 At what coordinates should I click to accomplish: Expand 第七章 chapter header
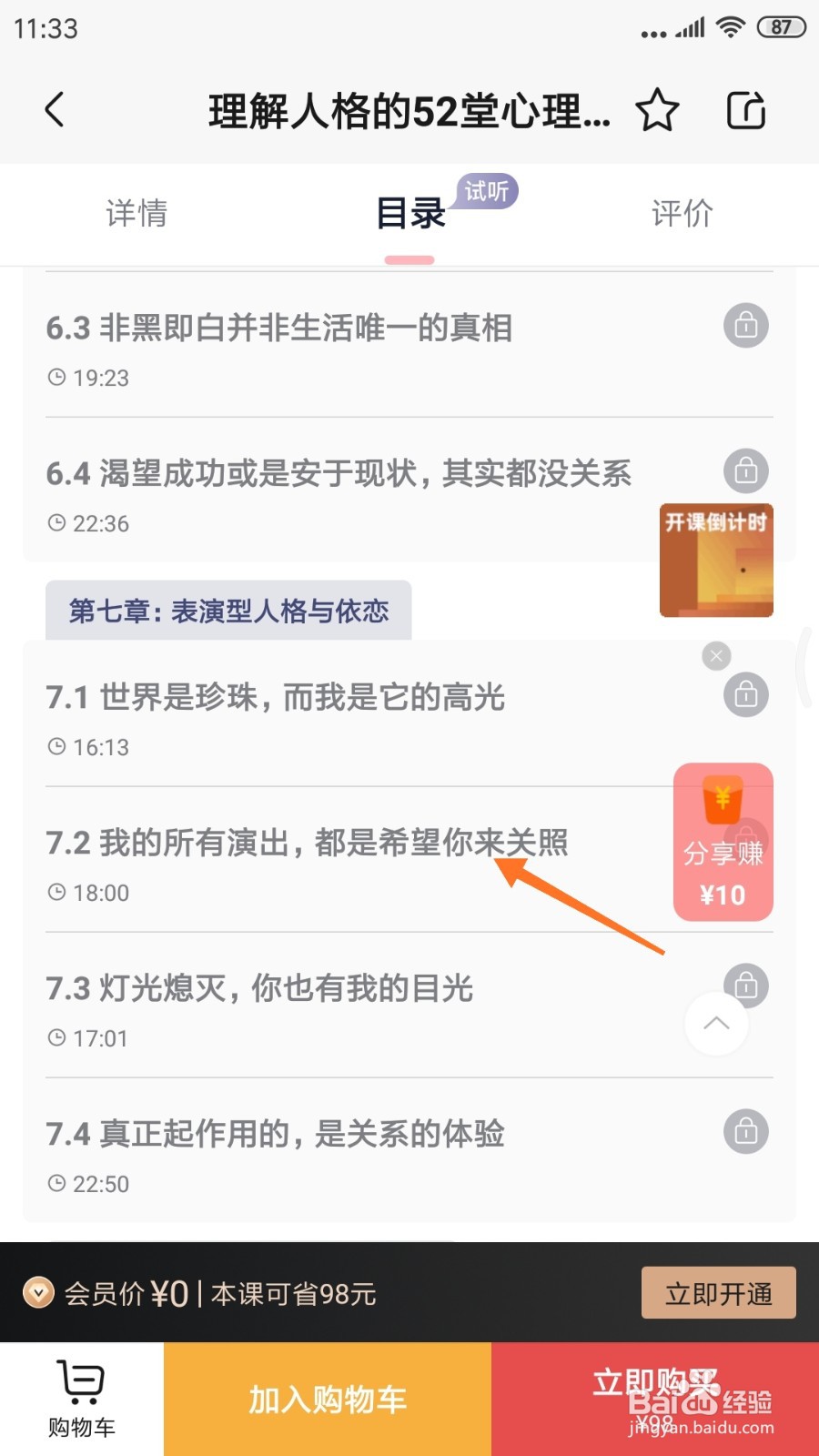pos(227,610)
